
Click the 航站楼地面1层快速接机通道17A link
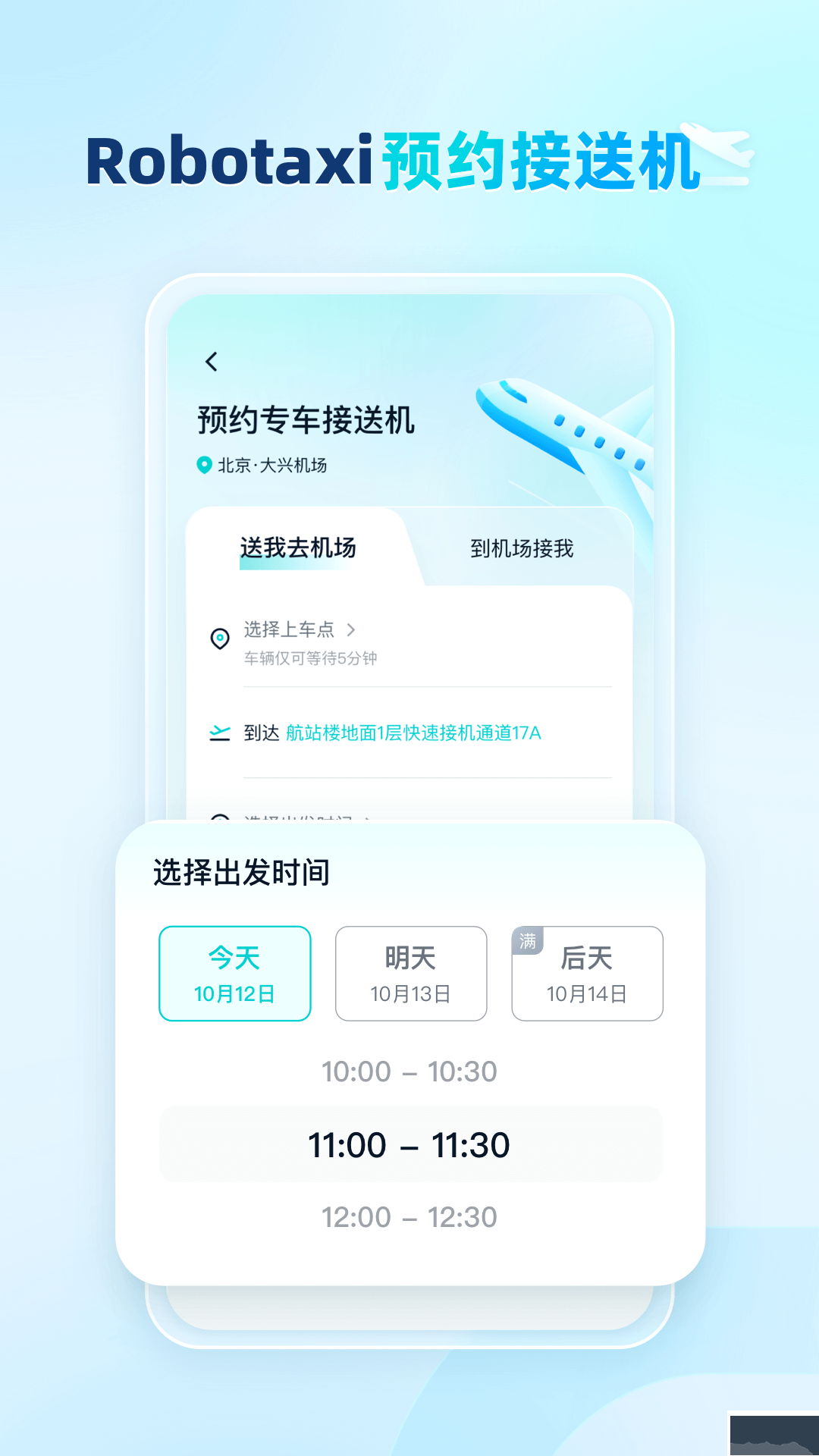tap(413, 733)
